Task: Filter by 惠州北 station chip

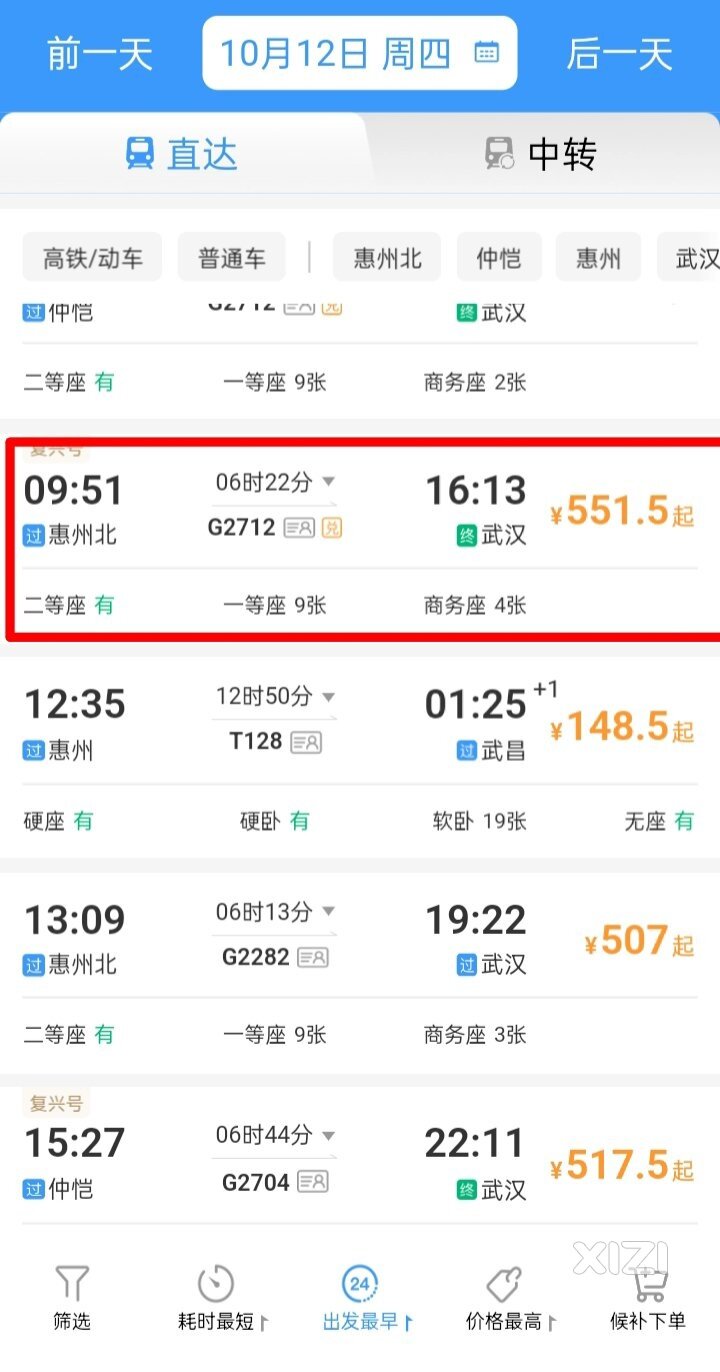Action: tap(387, 258)
